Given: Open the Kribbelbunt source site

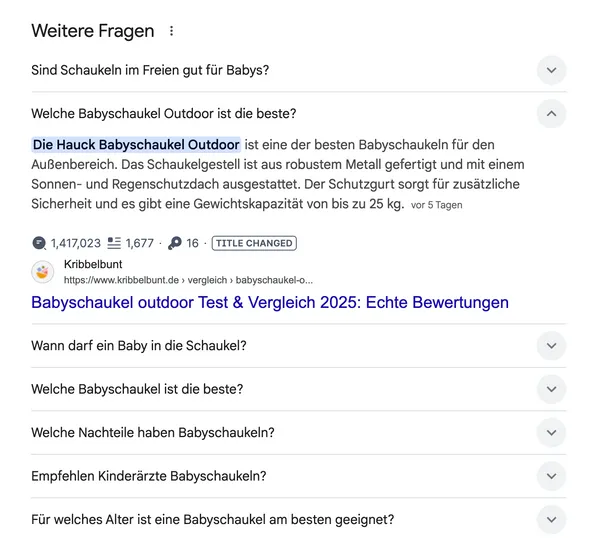Looking at the screenshot, I should [x=86, y=264].
